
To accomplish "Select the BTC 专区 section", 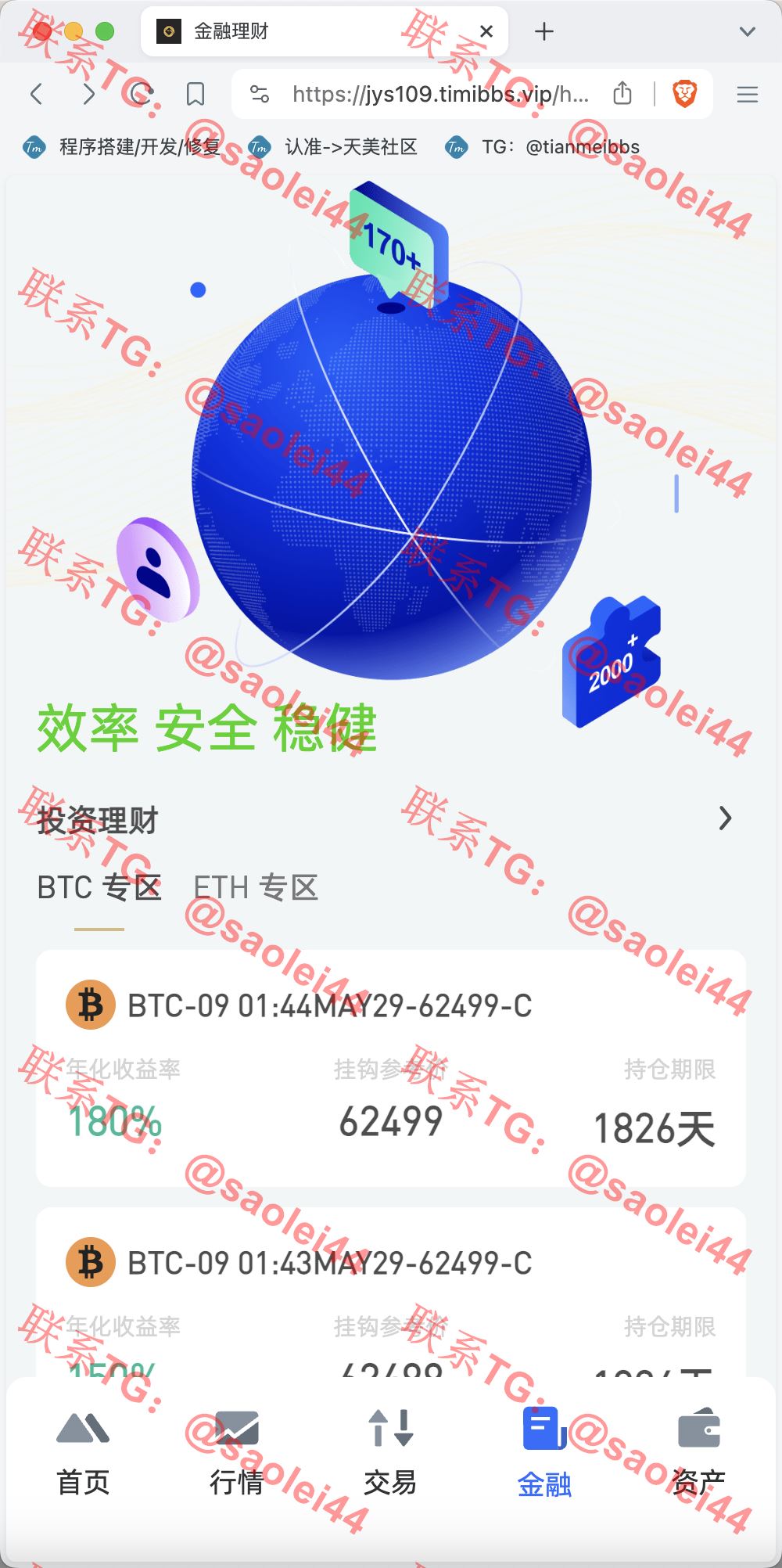I will tap(99, 888).
